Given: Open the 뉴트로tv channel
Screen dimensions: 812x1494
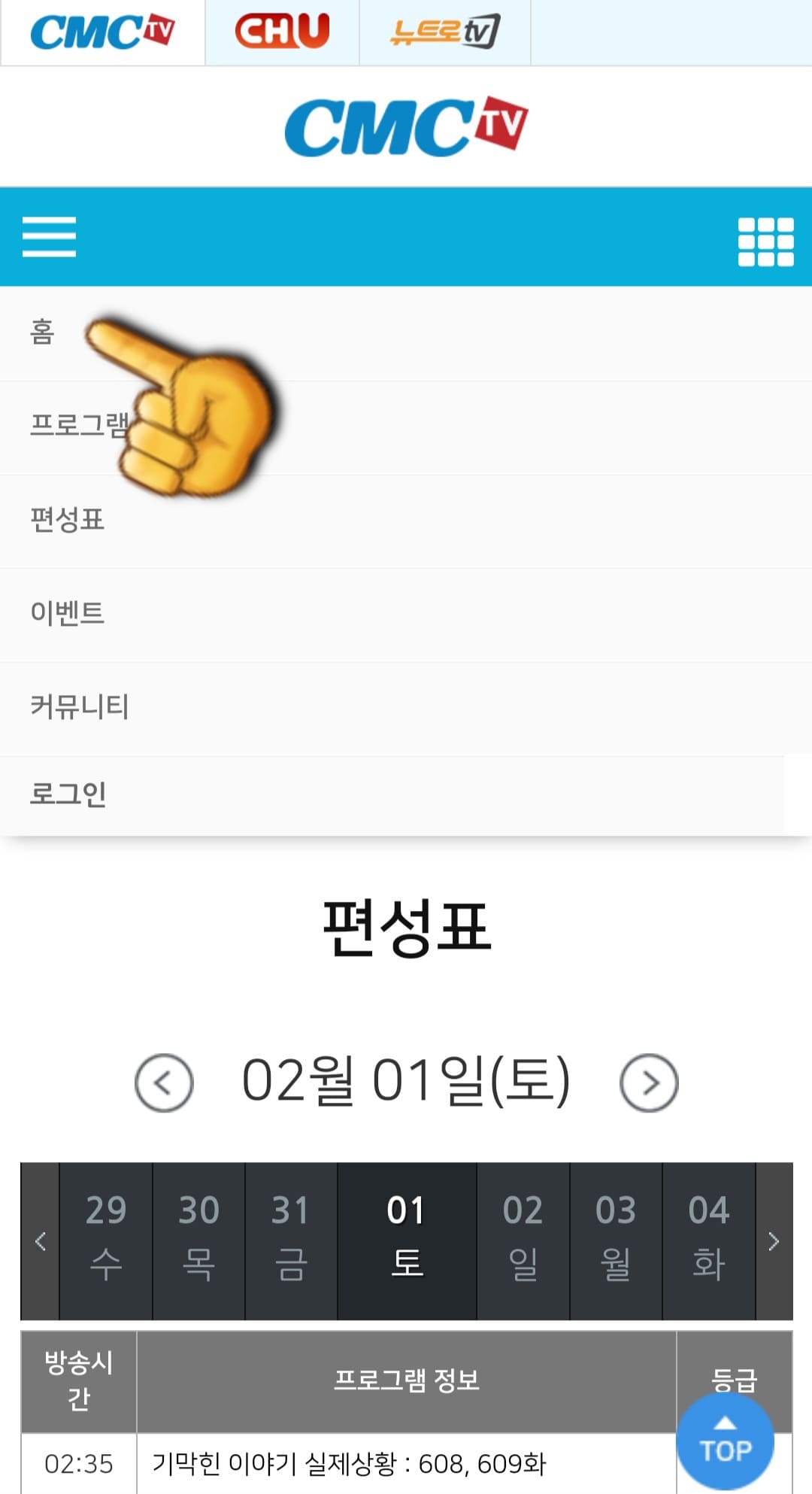Looking at the screenshot, I should (445, 32).
